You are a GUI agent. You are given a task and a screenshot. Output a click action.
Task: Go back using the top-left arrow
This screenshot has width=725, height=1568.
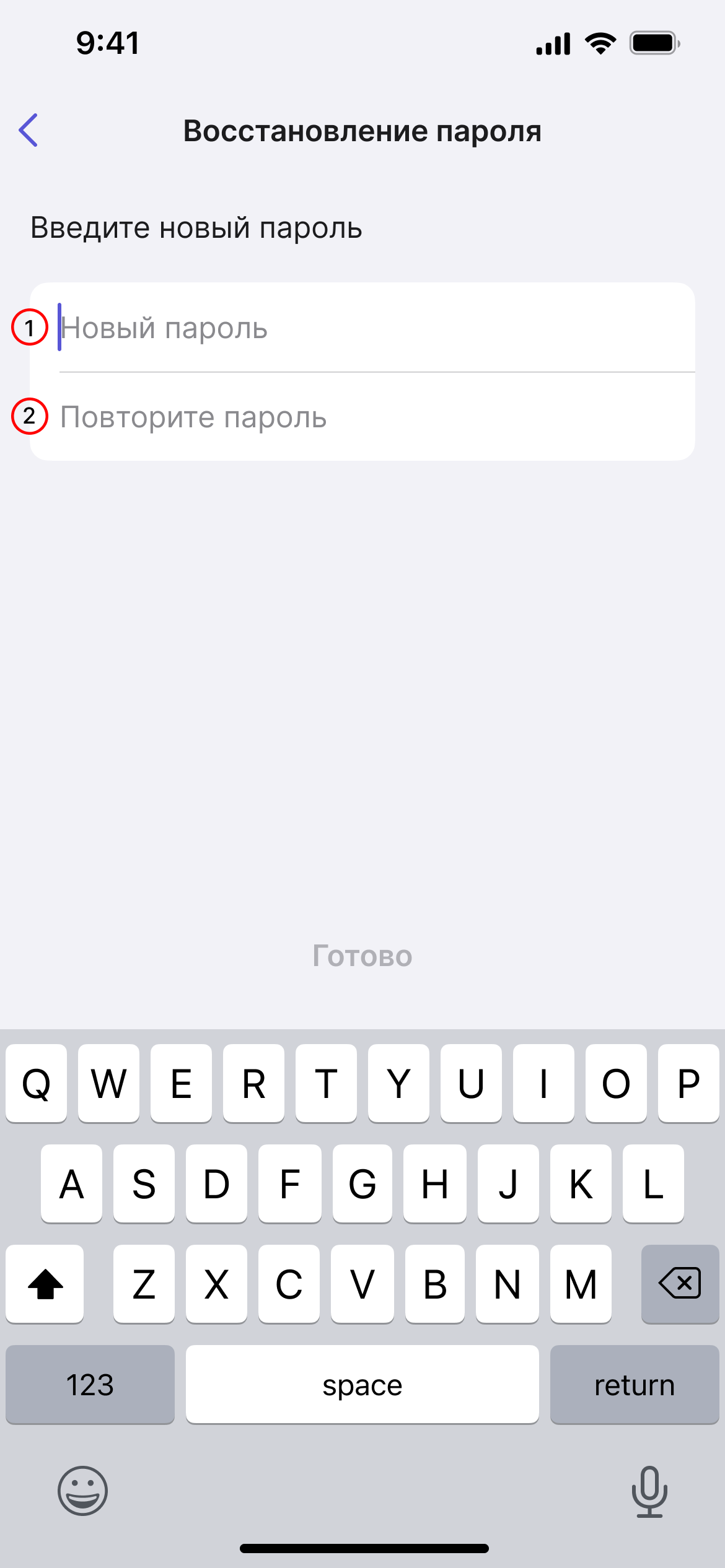[29, 130]
